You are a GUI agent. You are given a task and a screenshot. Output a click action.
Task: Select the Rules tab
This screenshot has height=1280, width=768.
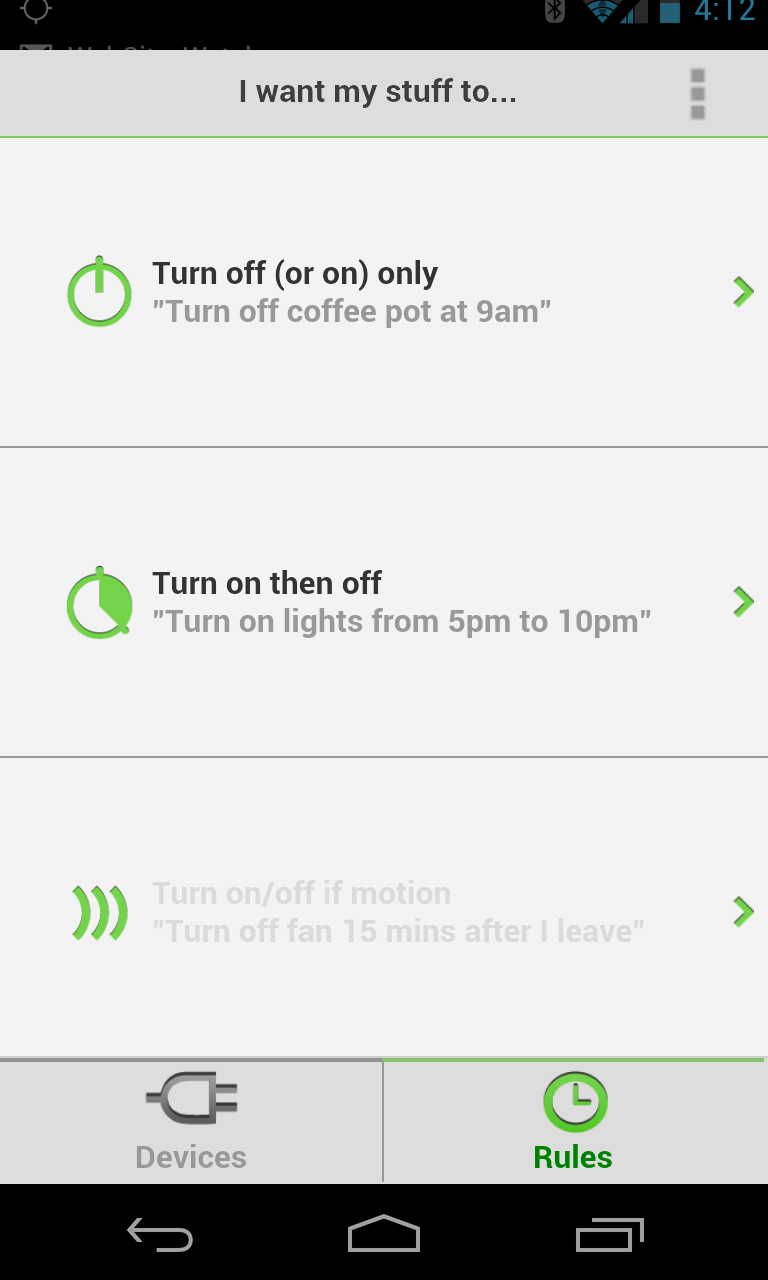[x=573, y=1120]
